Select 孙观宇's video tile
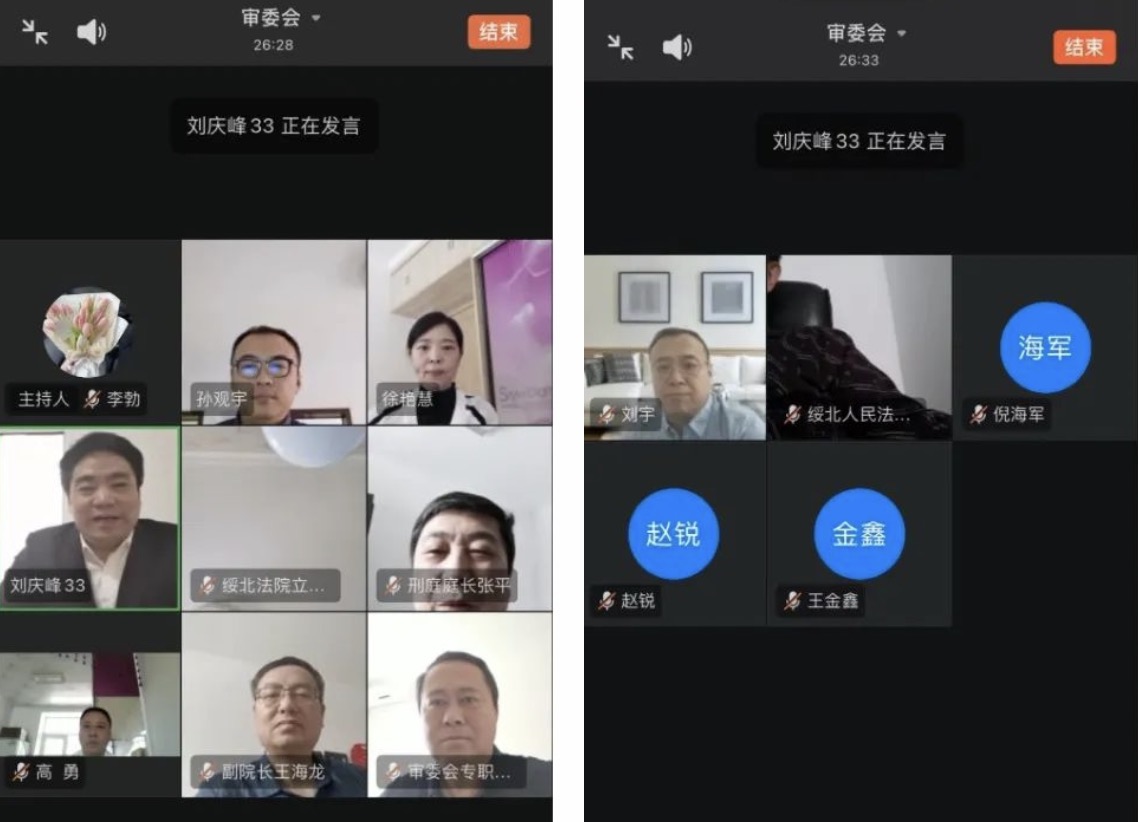This screenshot has height=822, width=1138. [x=273, y=333]
